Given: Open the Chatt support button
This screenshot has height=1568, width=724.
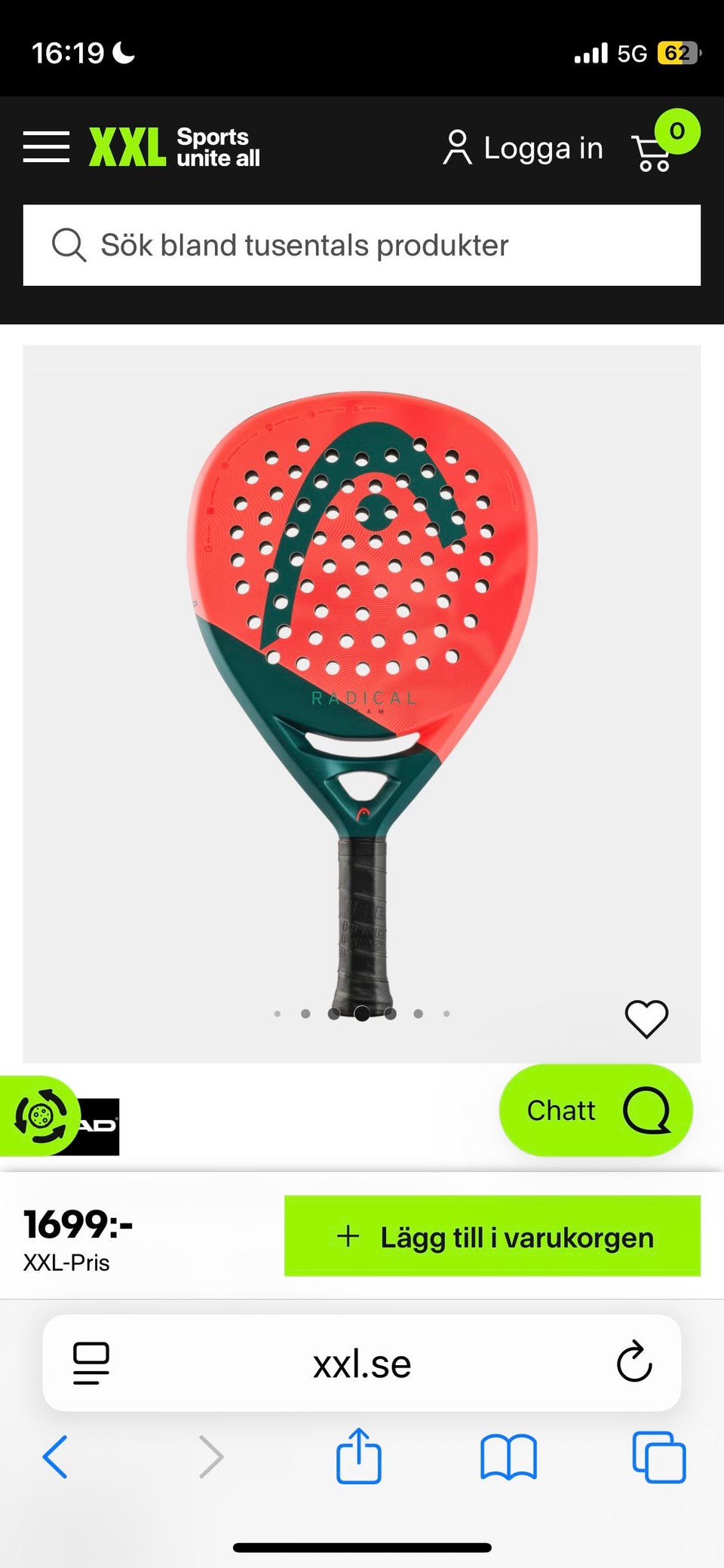Looking at the screenshot, I should [x=596, y=1110].
